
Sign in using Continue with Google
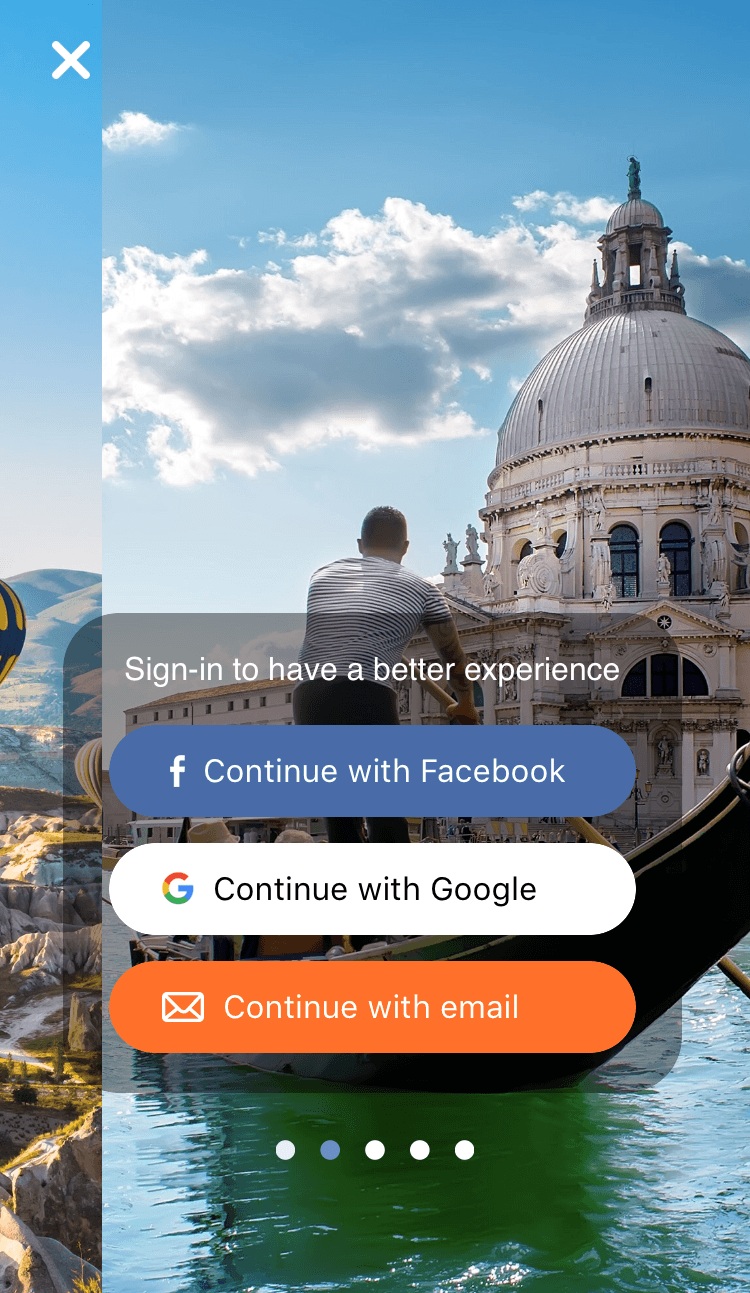(372, 889)
